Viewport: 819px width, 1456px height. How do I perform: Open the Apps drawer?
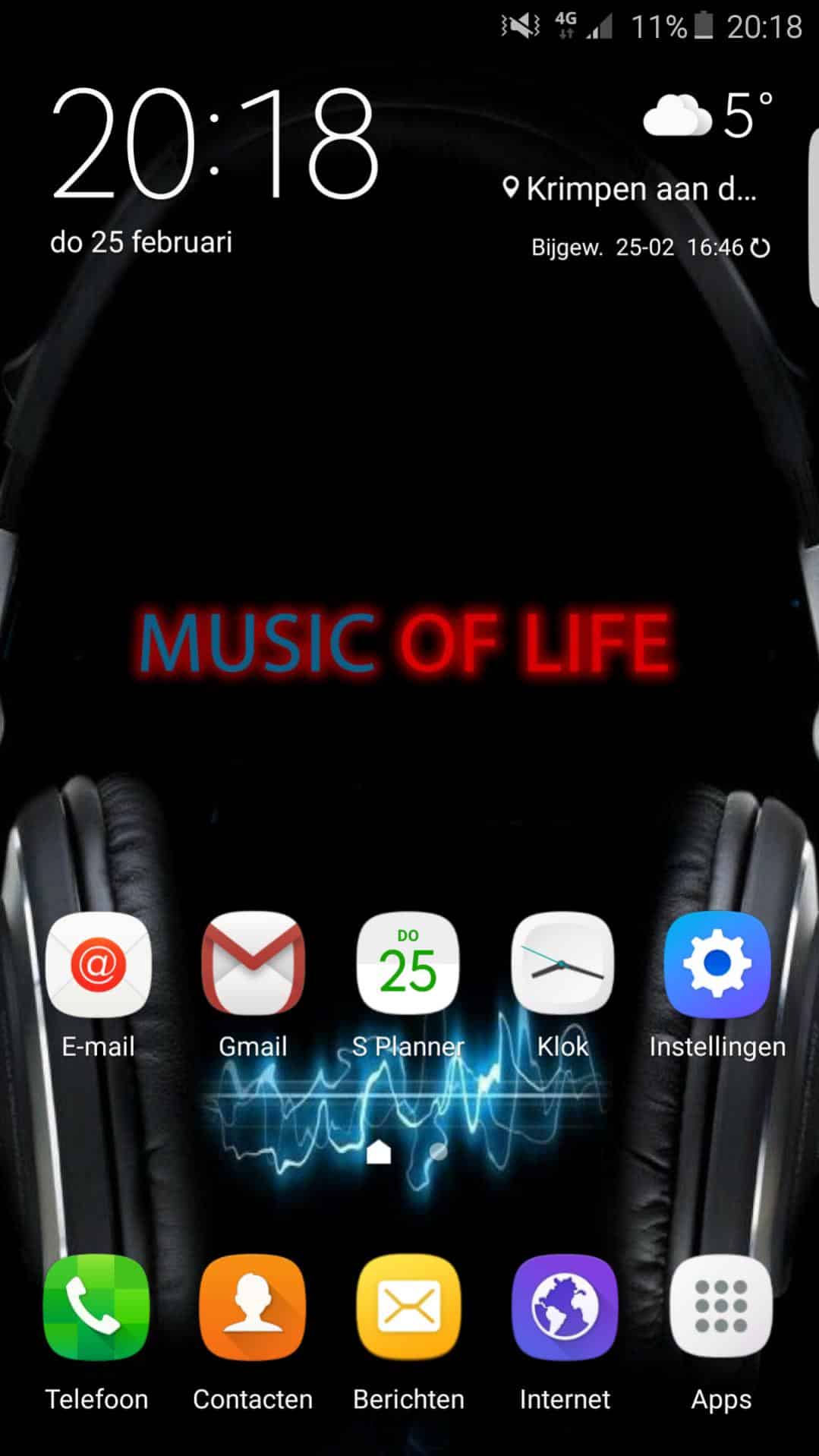721,1307
